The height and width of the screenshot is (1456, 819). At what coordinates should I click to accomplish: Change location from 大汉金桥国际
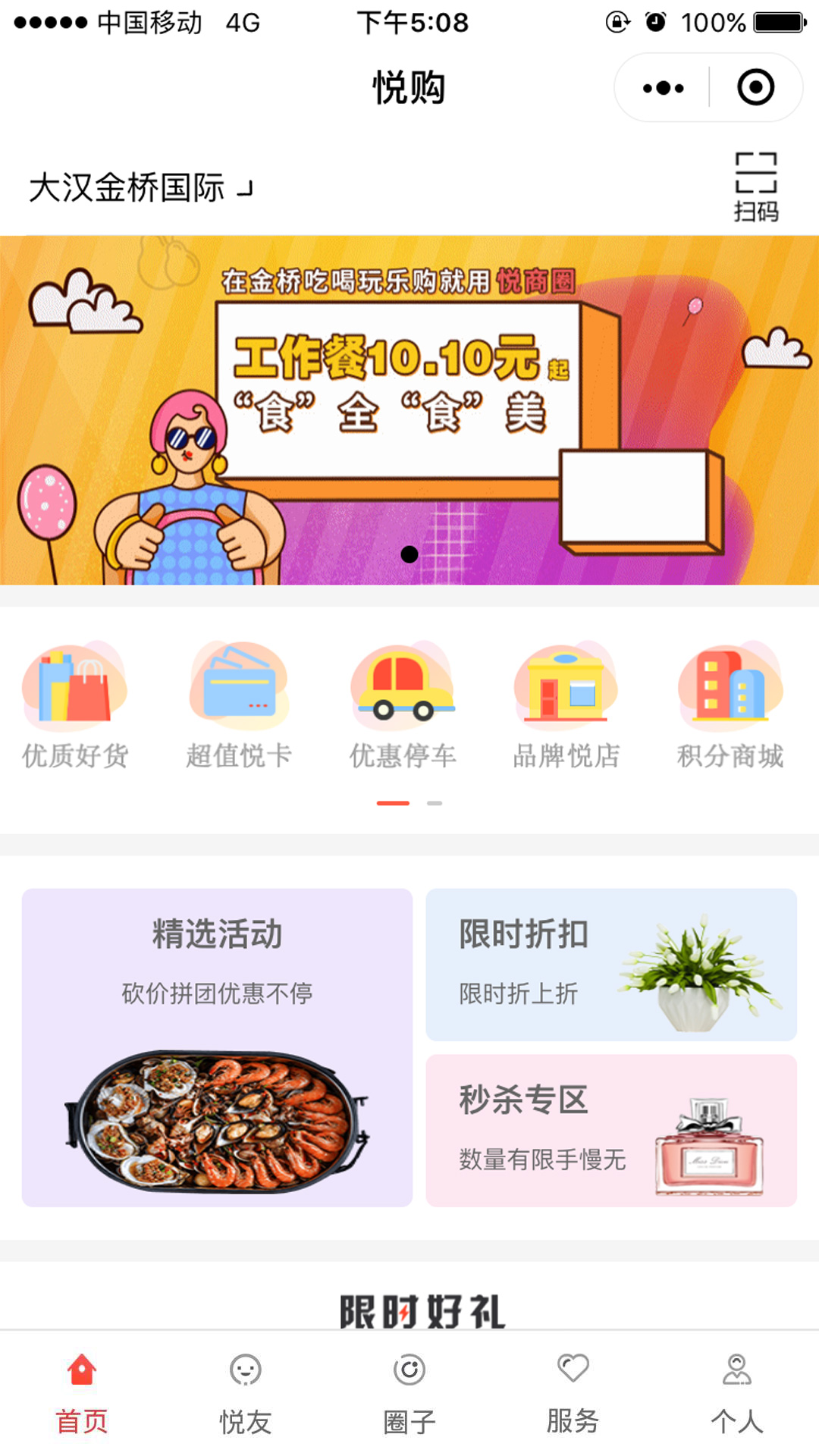click(140, 187)
